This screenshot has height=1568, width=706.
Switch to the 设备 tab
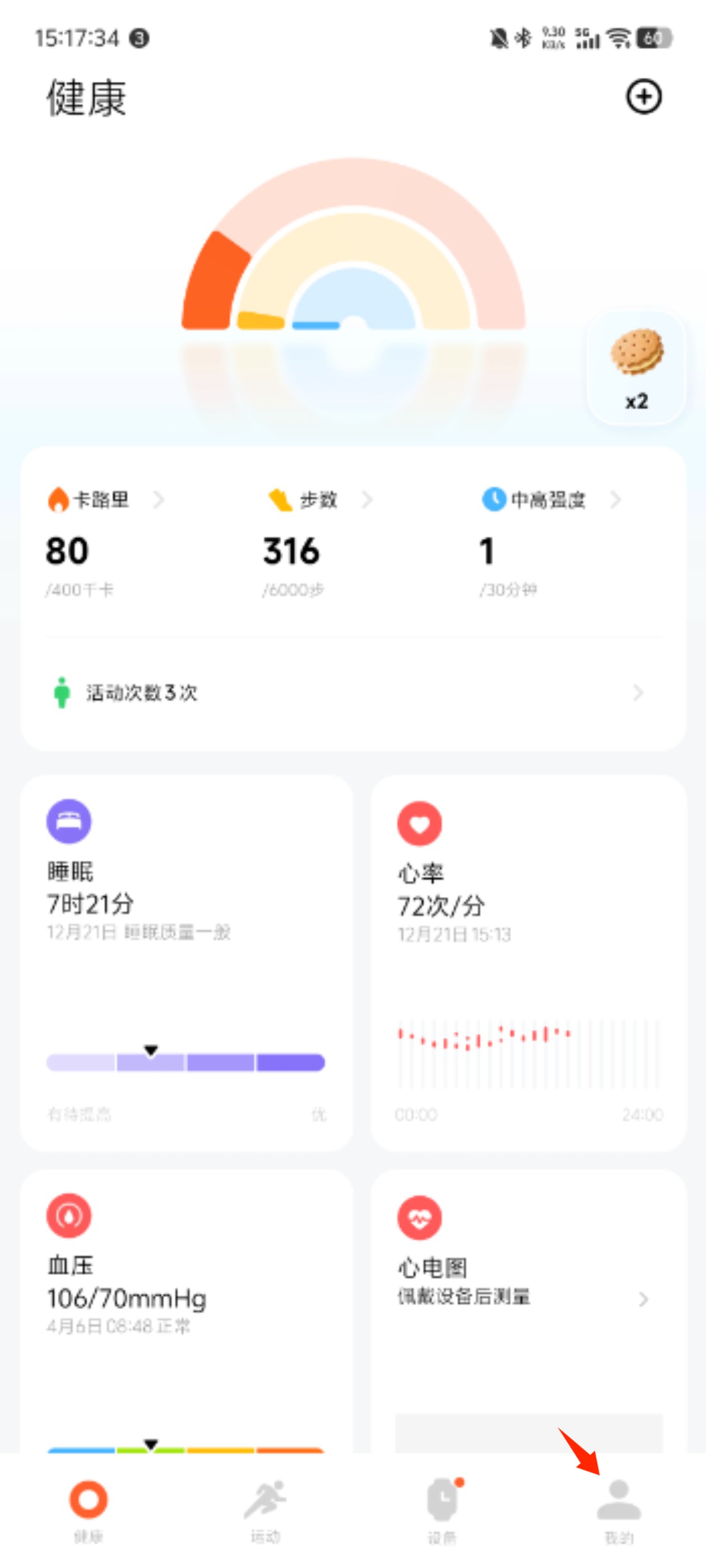pos(442,1510)
